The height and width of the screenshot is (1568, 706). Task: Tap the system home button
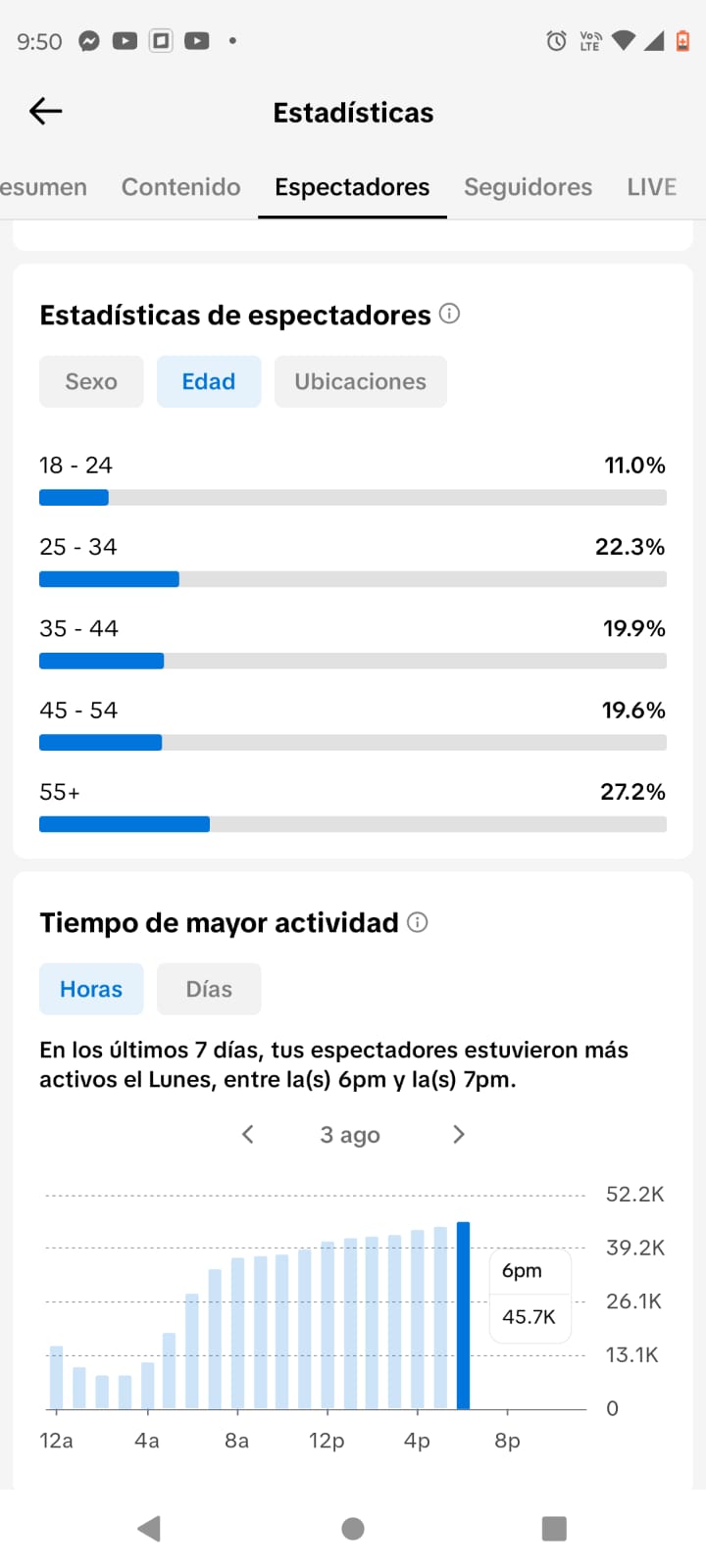pos(353,1529)
